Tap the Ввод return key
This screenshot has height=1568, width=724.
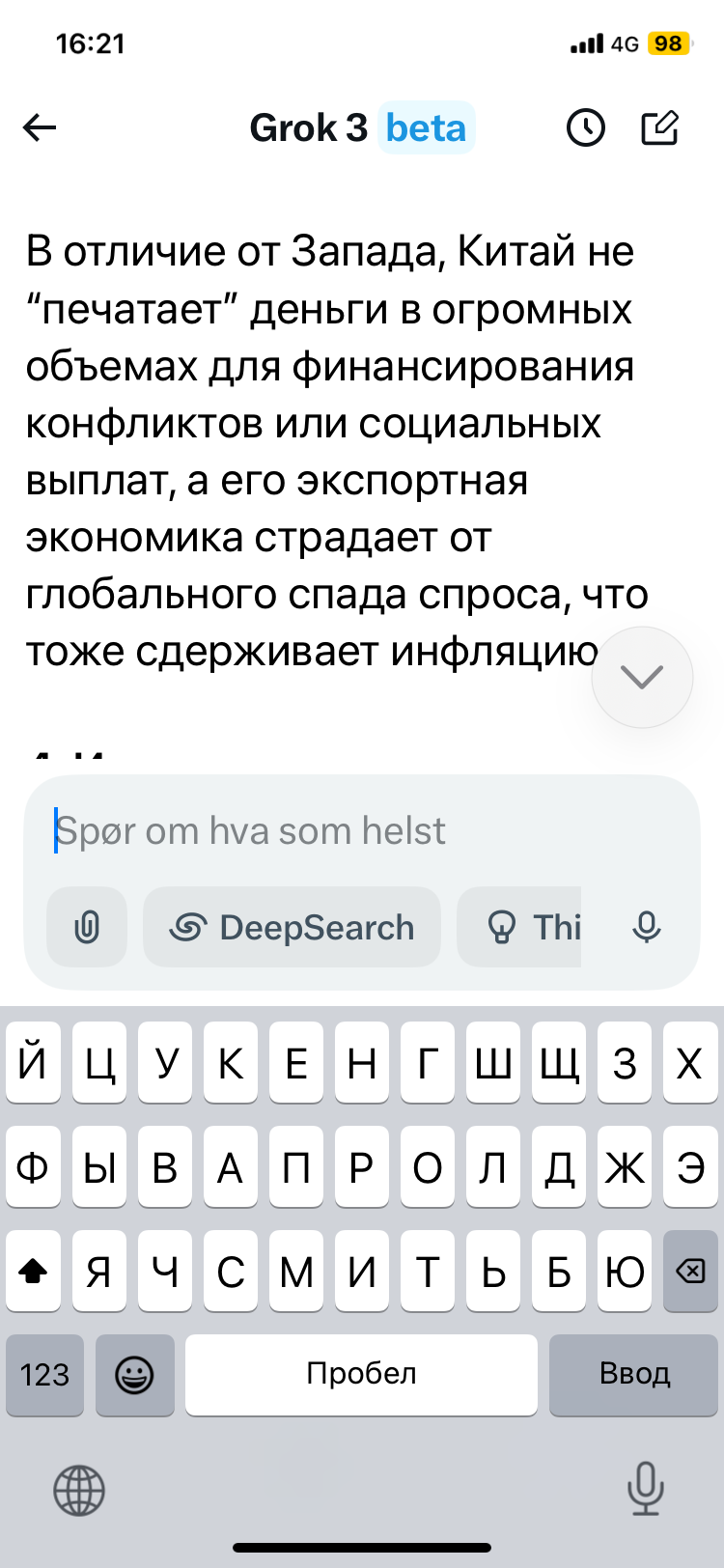[x=634, y=1375]
